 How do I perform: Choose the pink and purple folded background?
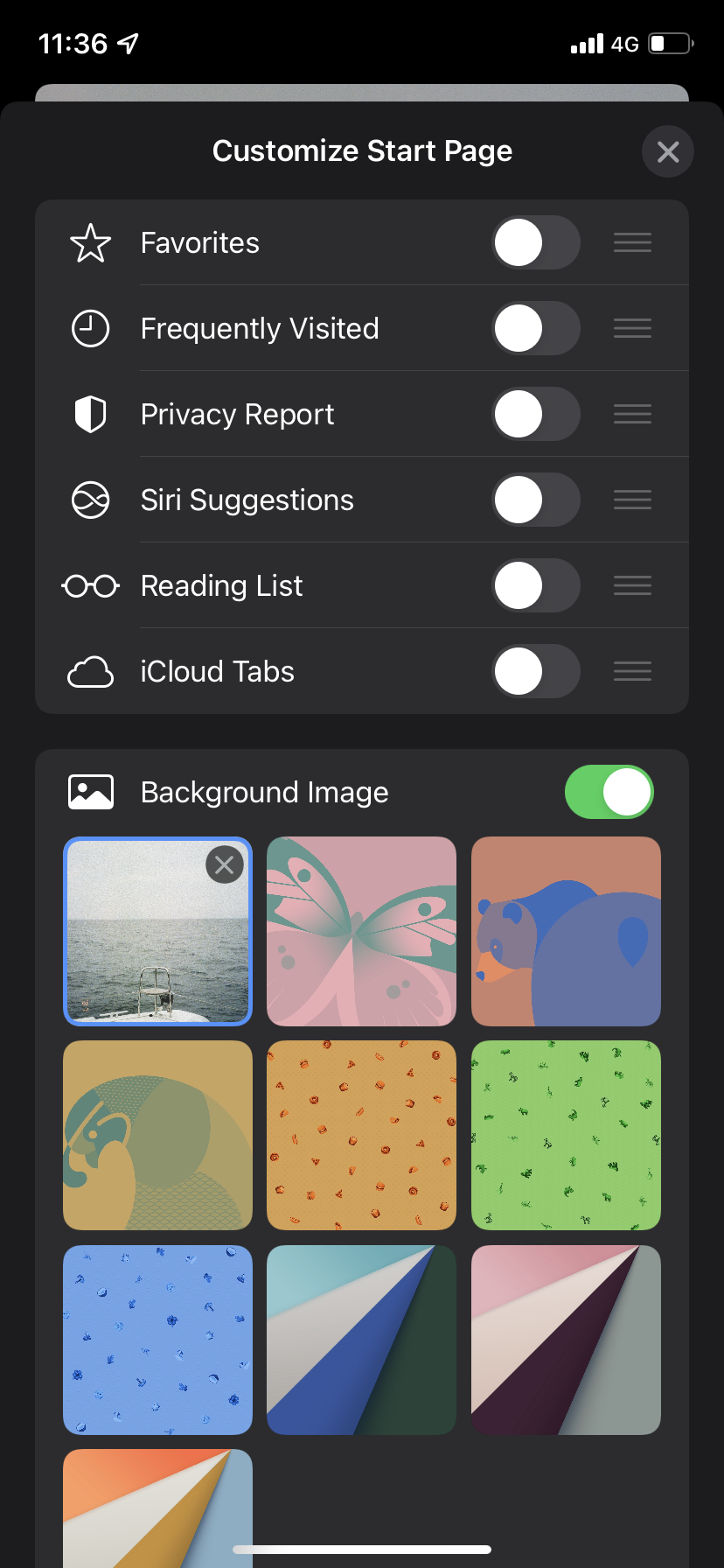click(566, 1340)
